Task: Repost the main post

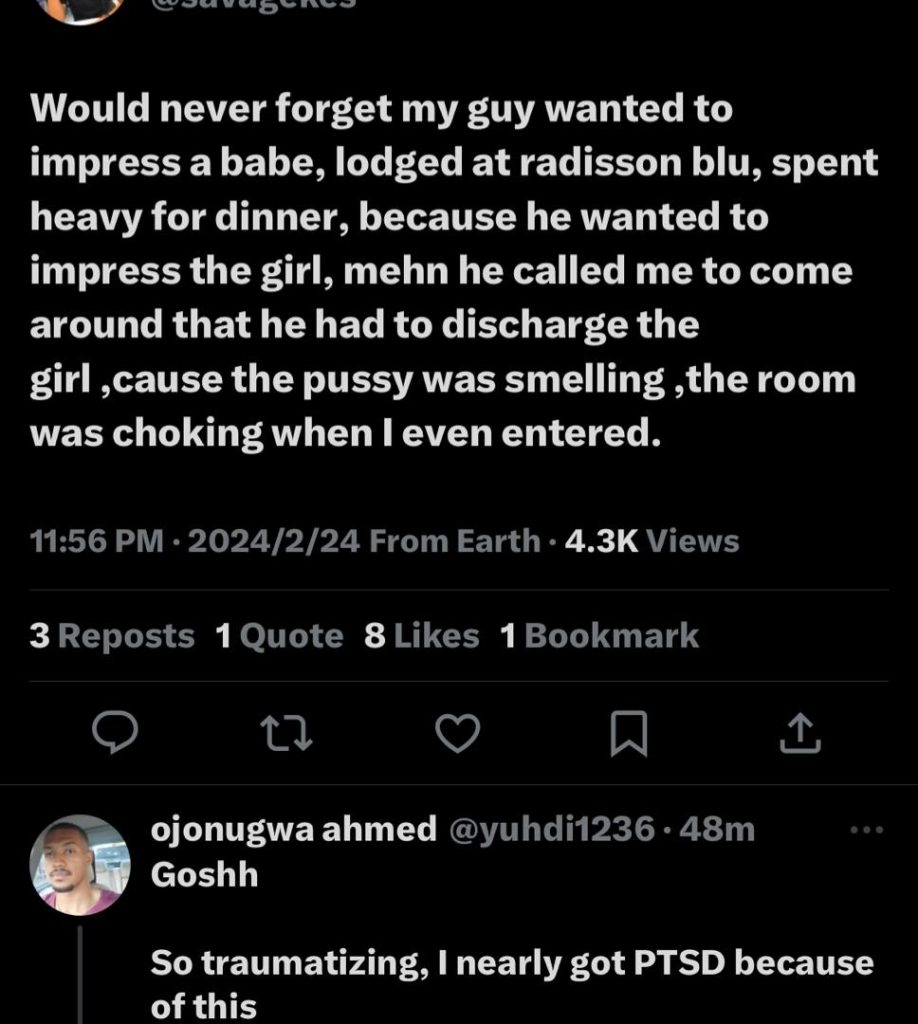Action: pyautogui.click(x=287, y=735)
